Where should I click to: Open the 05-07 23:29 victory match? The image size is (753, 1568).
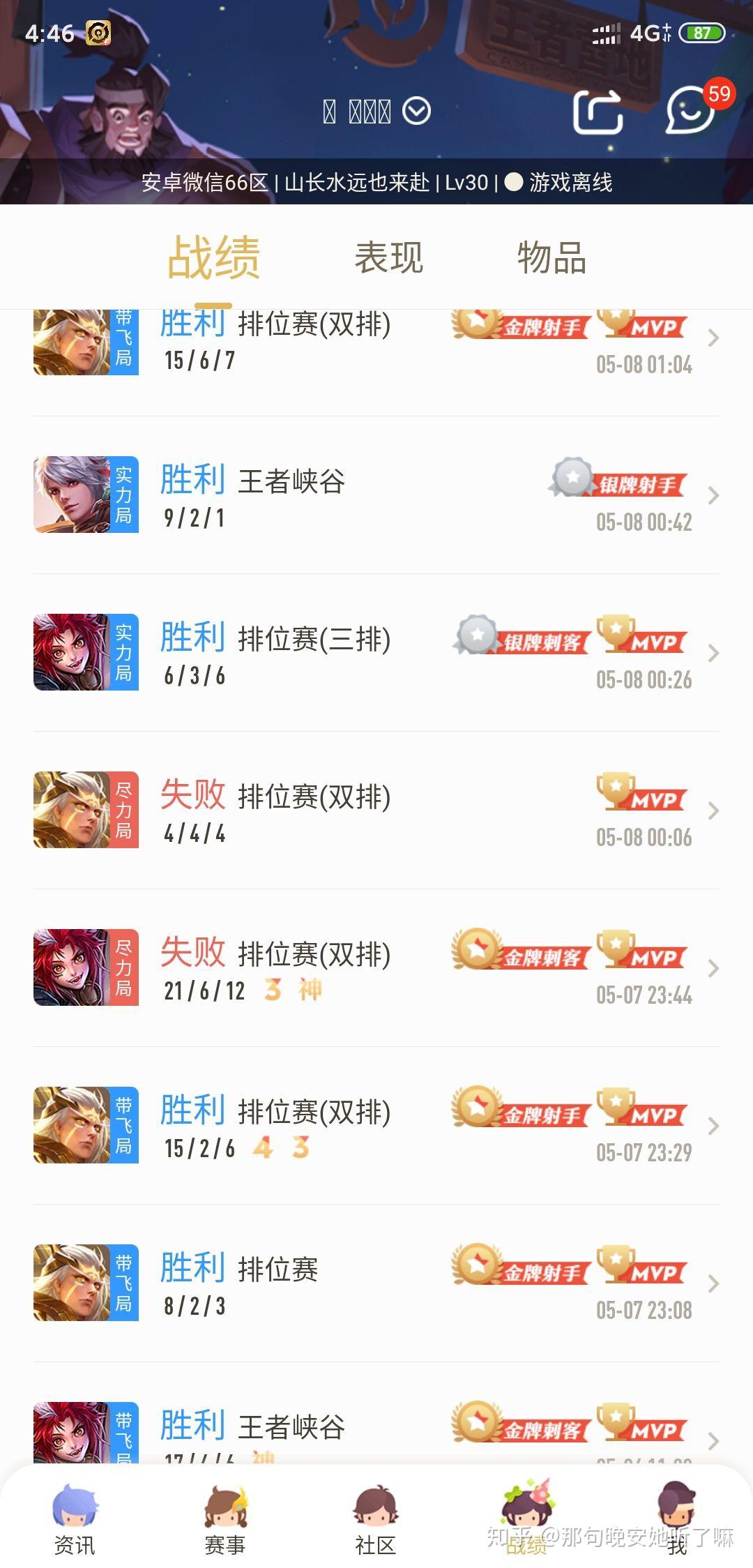tap(376, 1126)
